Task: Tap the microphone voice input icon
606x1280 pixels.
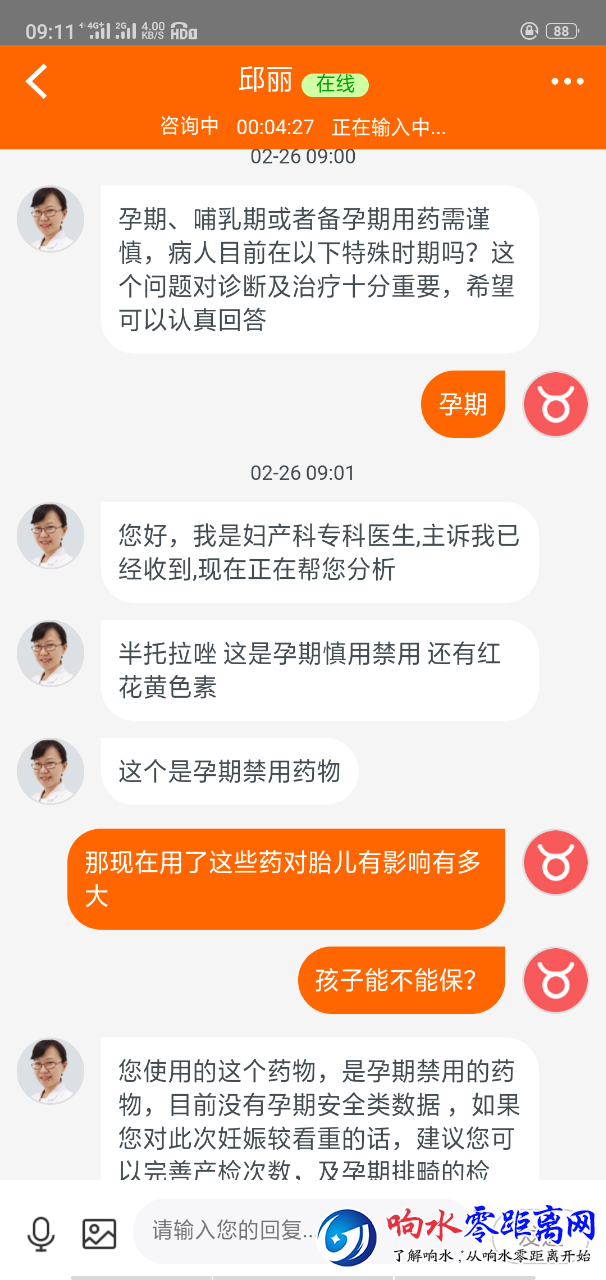Action: (x=41, y=1233)
